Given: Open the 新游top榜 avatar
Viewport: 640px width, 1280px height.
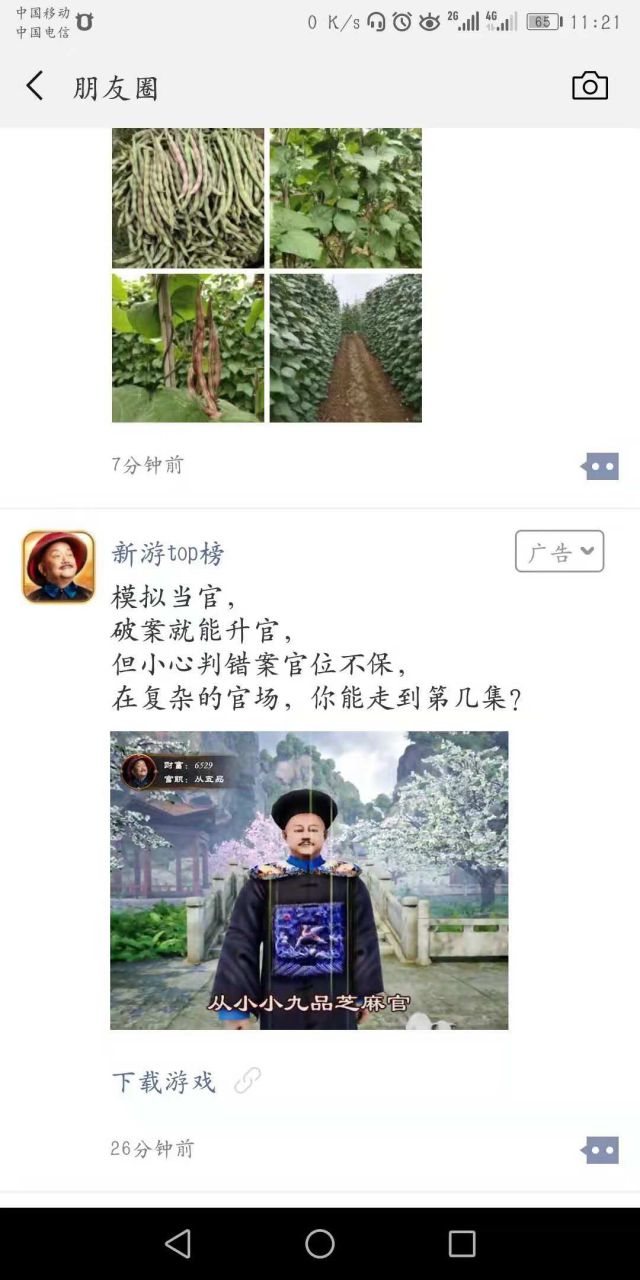Looking at the screenshot, I should click(58, 567).
